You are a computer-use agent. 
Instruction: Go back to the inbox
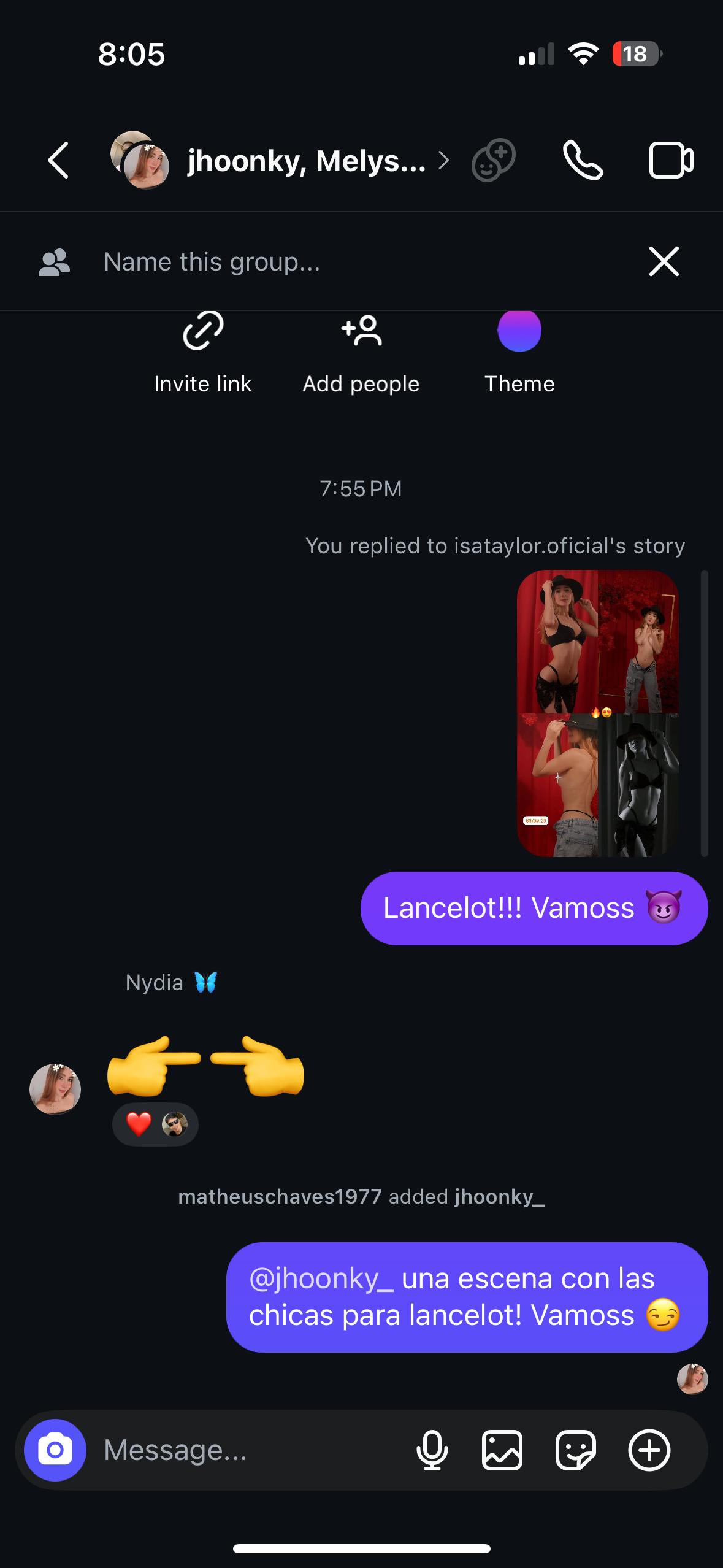click(59, 161)
